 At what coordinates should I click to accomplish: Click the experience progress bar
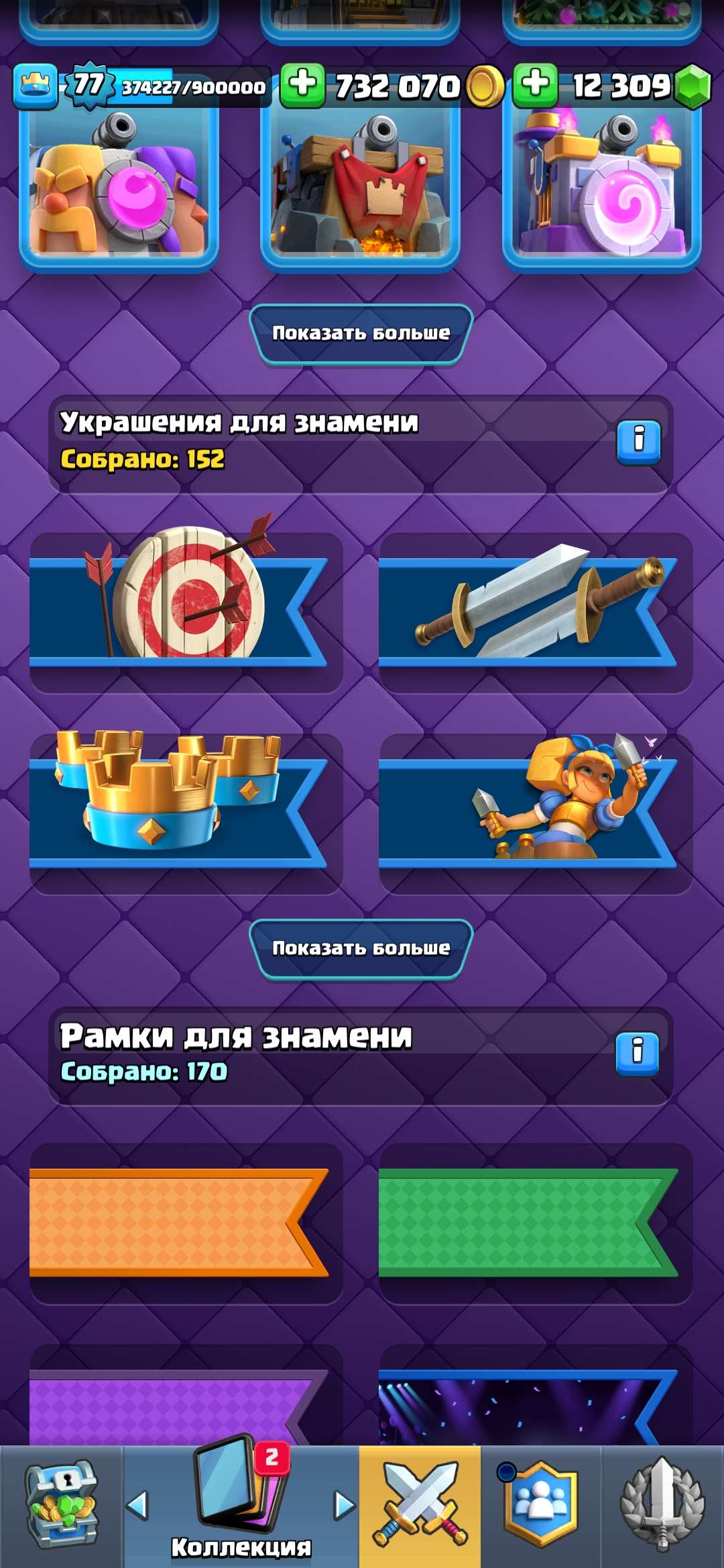190,86
